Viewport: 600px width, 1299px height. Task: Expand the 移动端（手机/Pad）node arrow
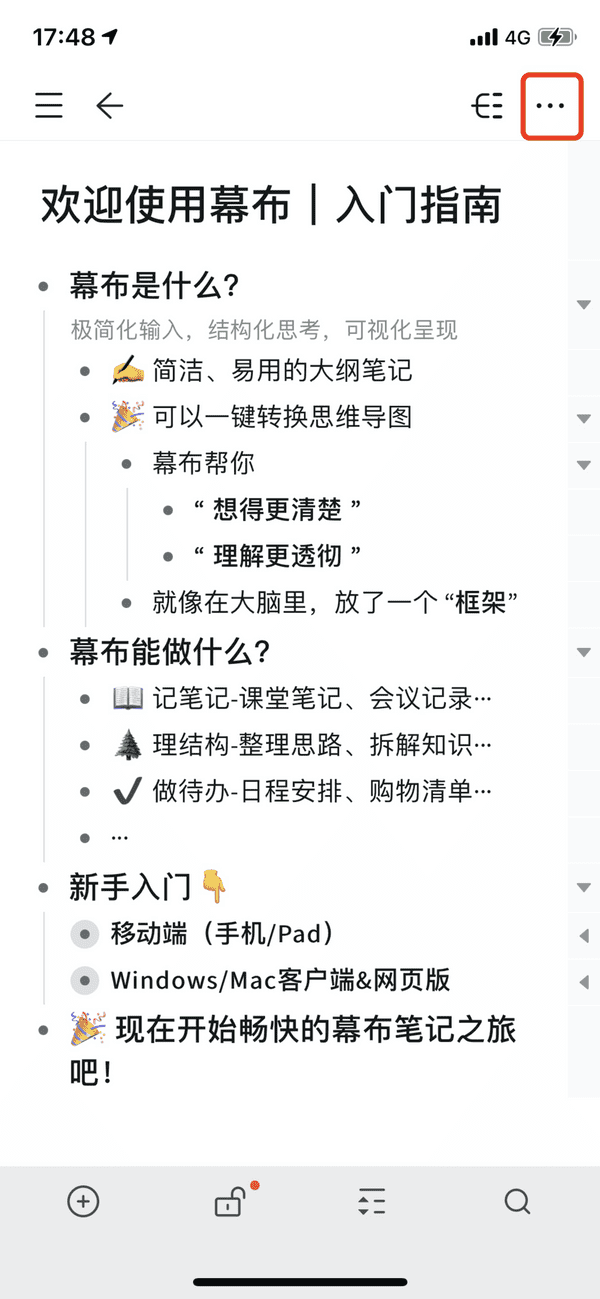tap(583, 936)
